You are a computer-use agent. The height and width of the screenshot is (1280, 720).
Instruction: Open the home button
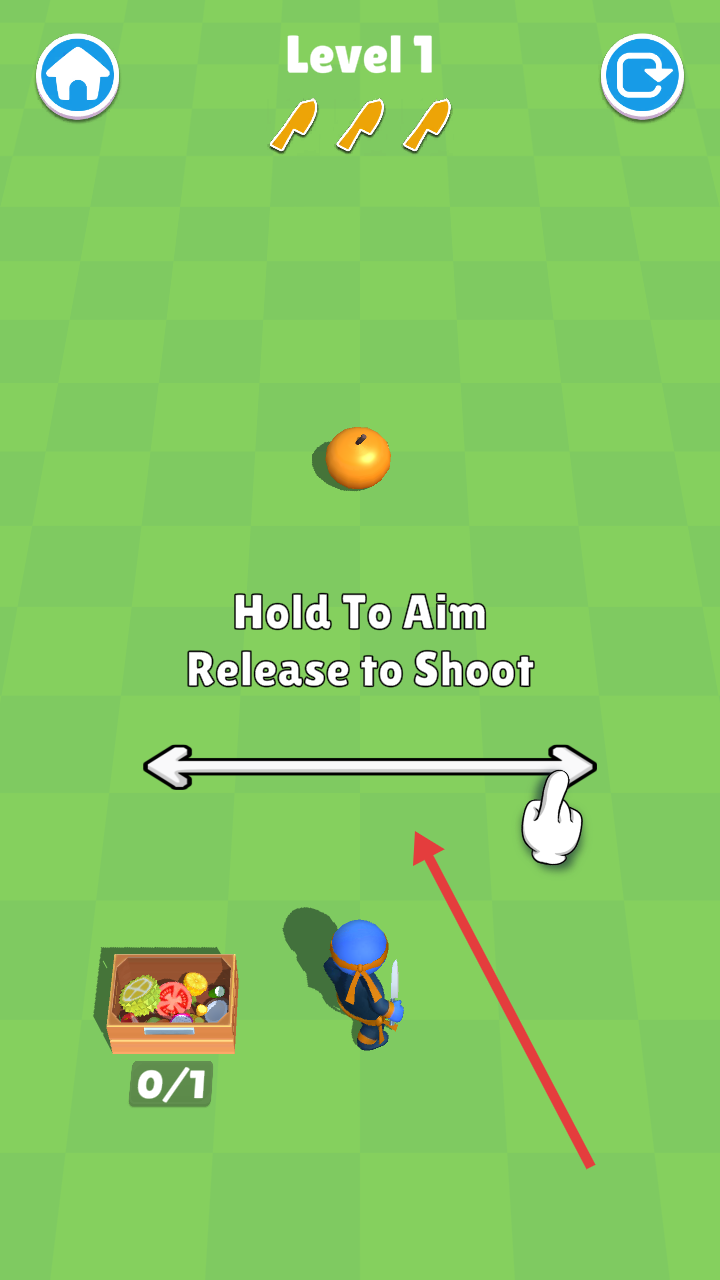tap(78, 77)
